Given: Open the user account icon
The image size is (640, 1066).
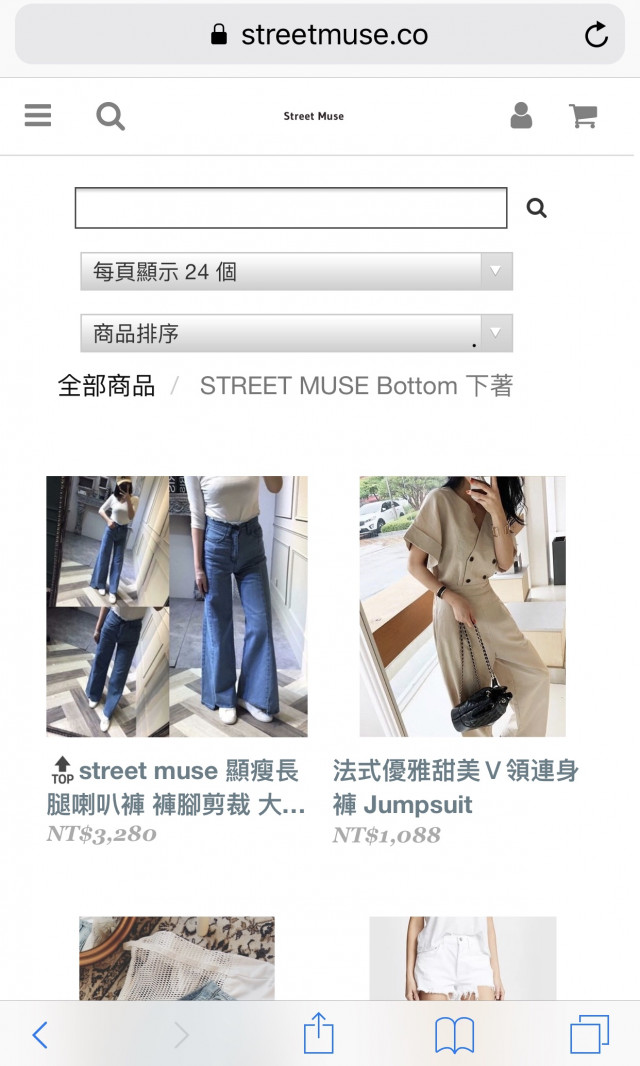Looking at the screenshot, I should [521, 116].
